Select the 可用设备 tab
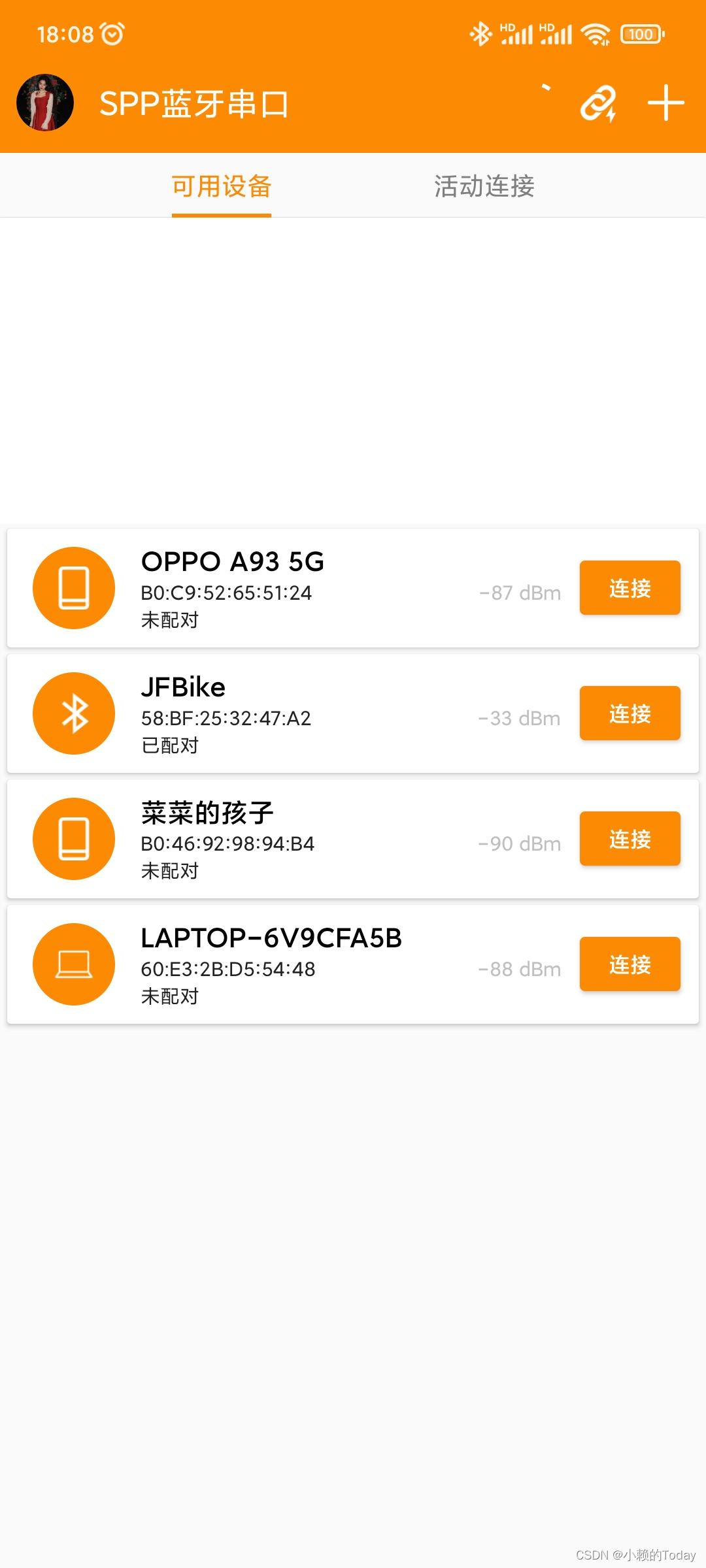The height and width of the screenshot is (1568, 706). 222,186
